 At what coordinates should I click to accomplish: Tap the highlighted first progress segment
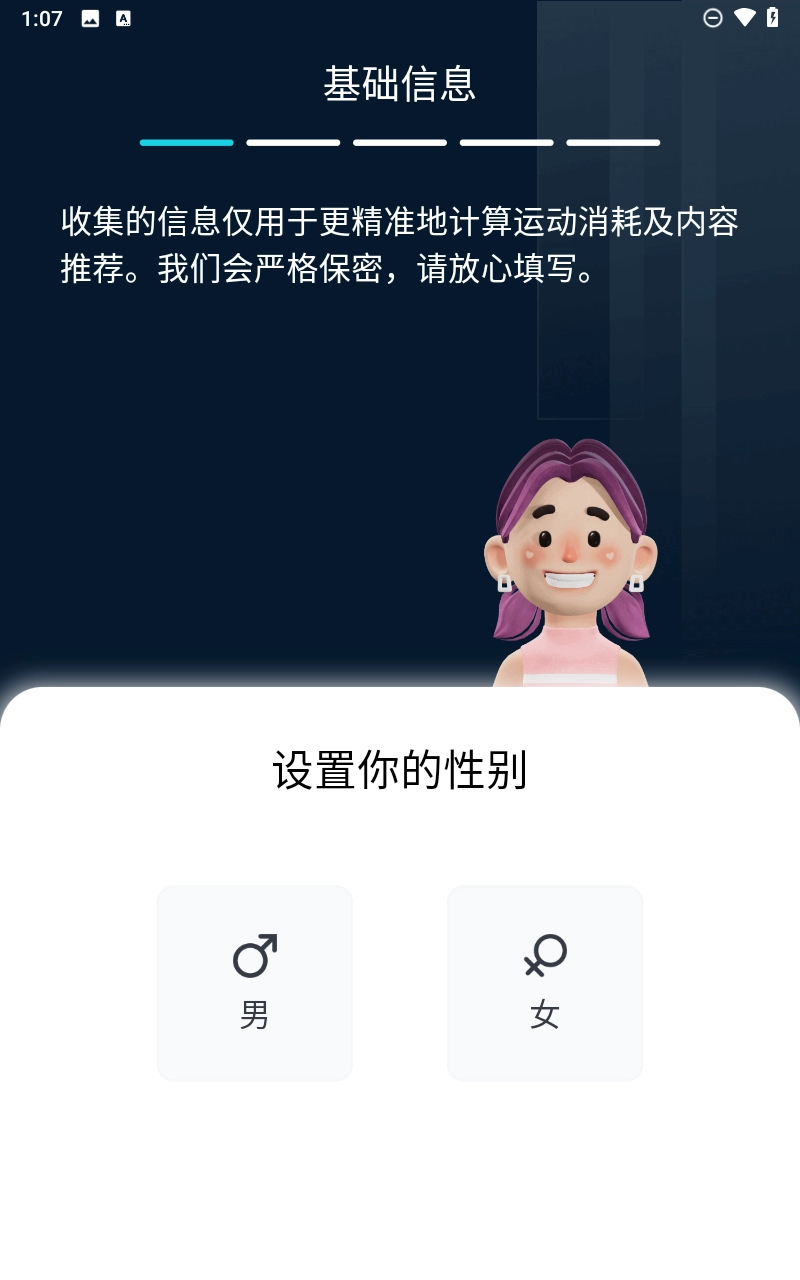(x=186, y=142)
